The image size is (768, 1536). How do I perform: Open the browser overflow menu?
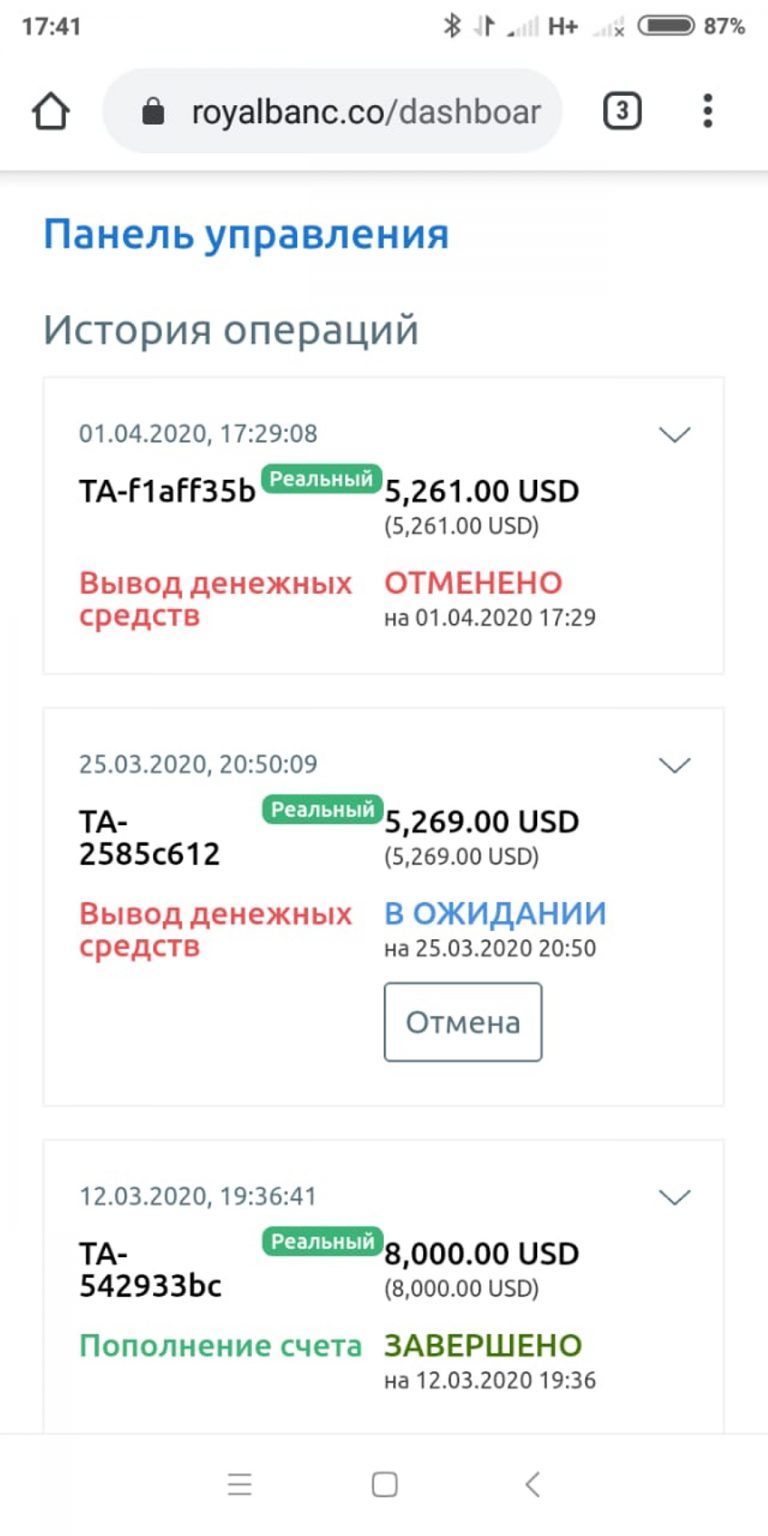point(707,111)
